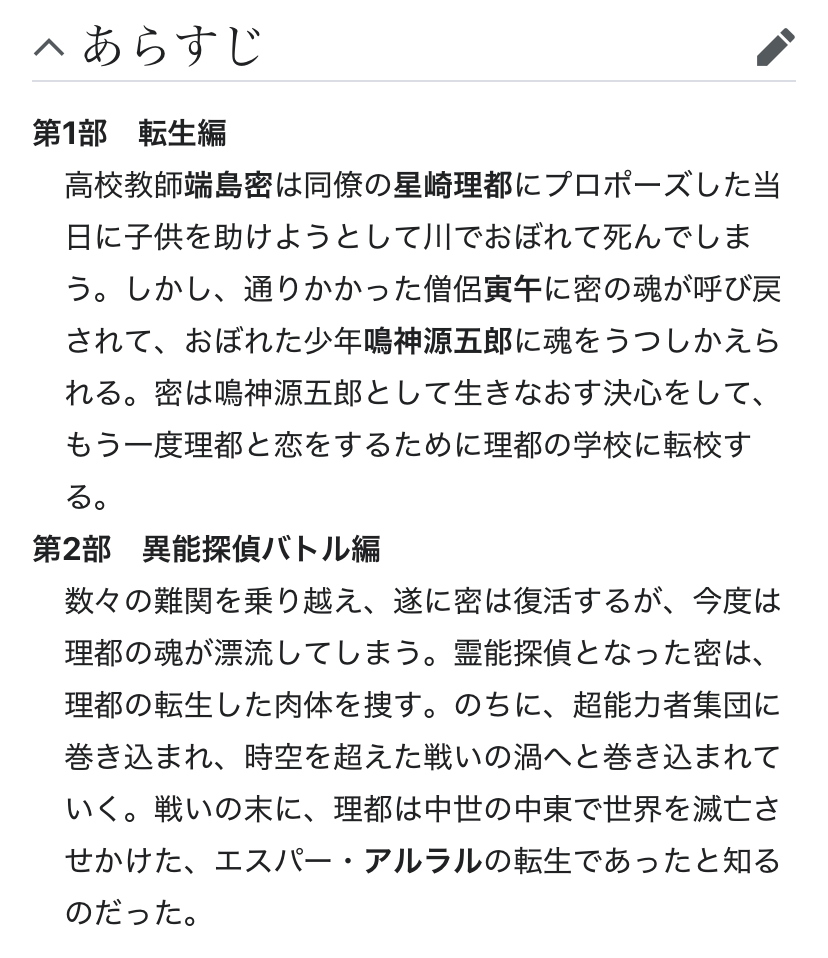Collapse the あらすじ section
Image resolution: width=828 pixels, height=958 pixels.
tap(50, 47)
